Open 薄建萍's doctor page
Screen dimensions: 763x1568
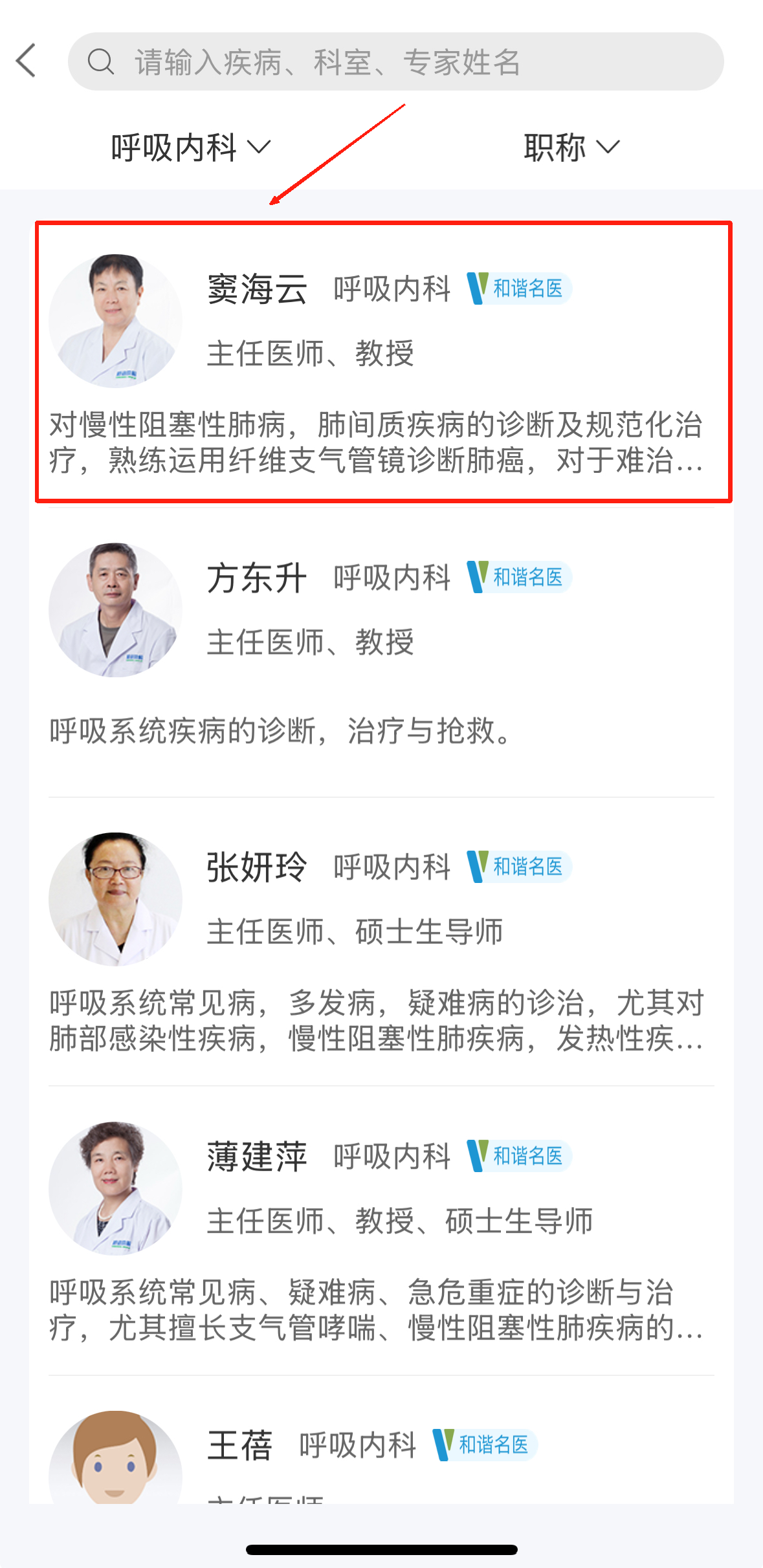tap(382, 1229)
